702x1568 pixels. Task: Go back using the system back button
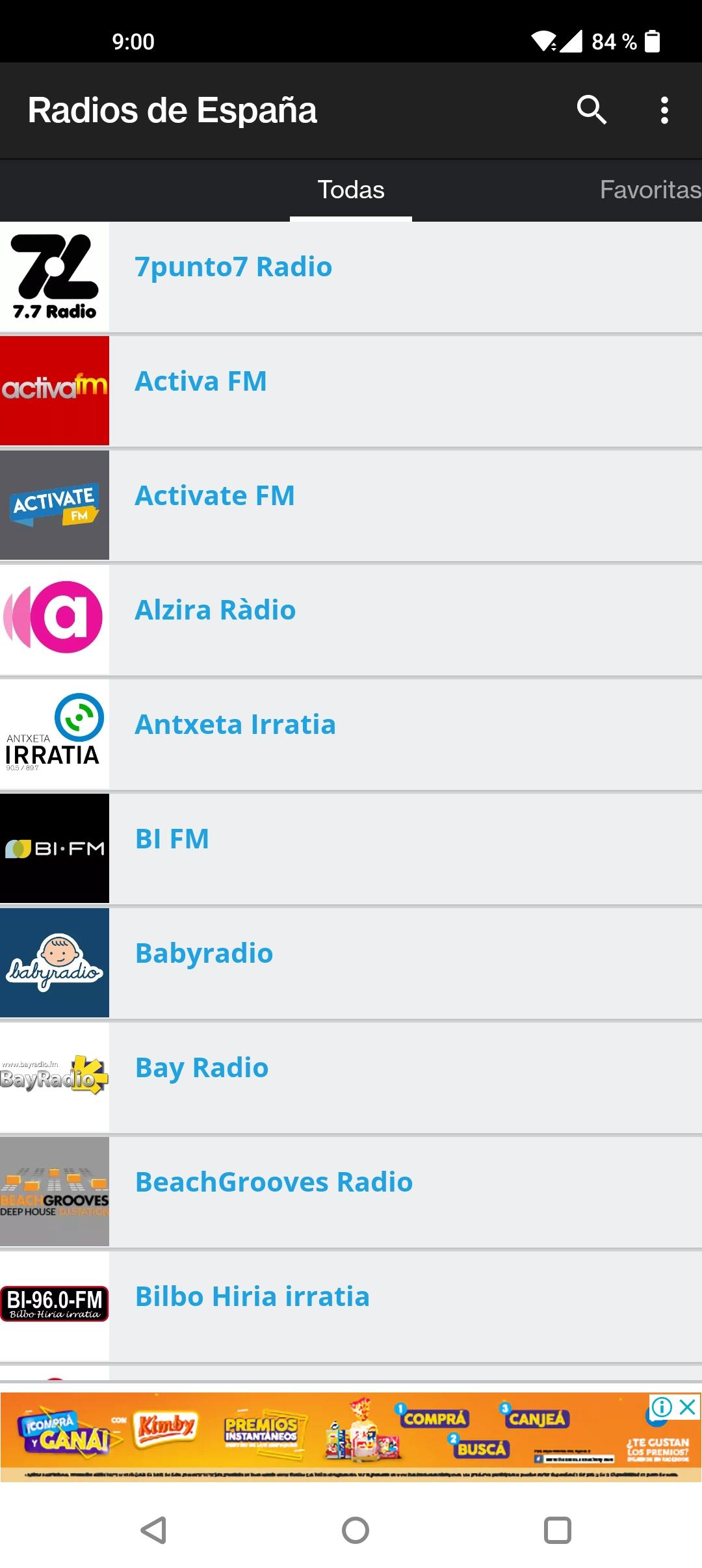click(154, 1530)
